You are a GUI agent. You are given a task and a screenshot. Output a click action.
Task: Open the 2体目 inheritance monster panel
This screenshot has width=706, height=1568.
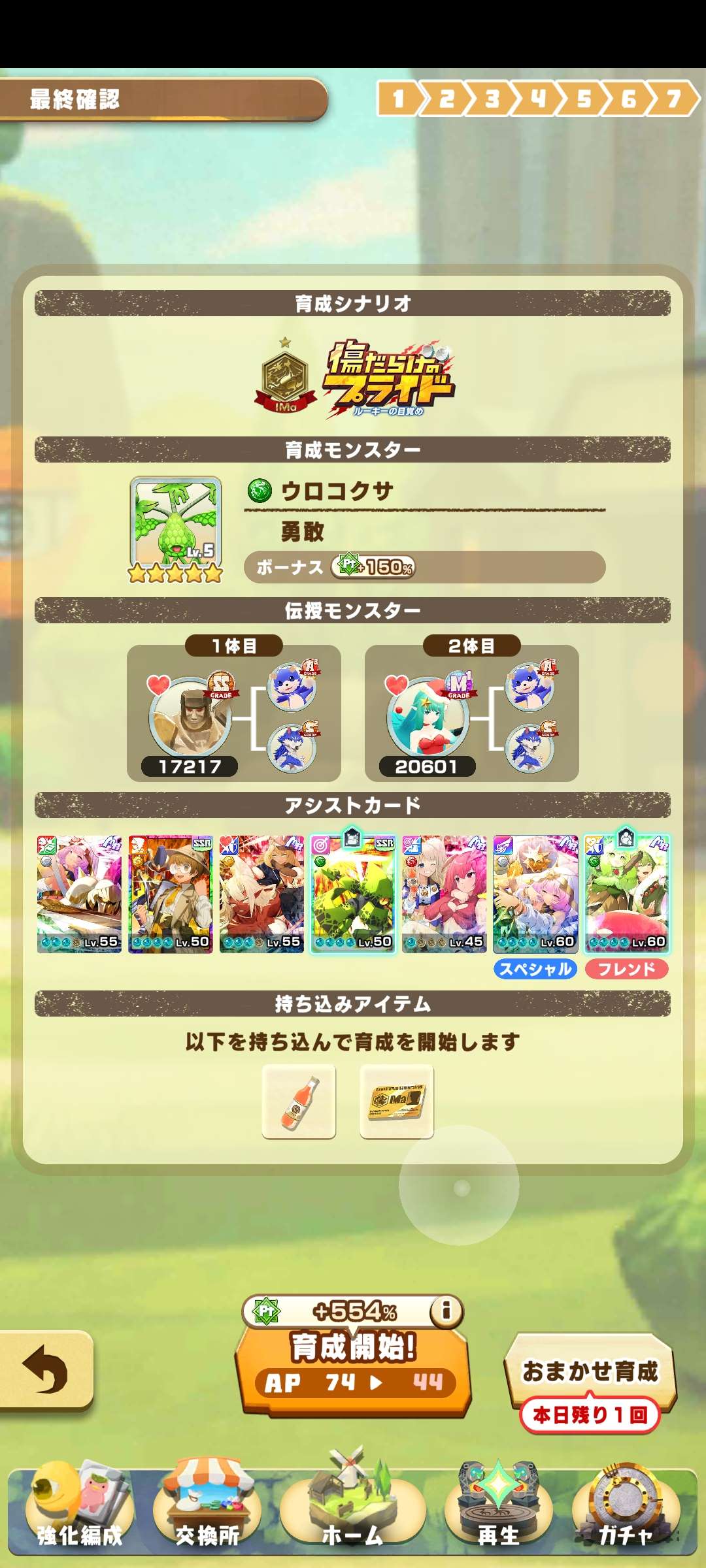[x=471, y=713]
